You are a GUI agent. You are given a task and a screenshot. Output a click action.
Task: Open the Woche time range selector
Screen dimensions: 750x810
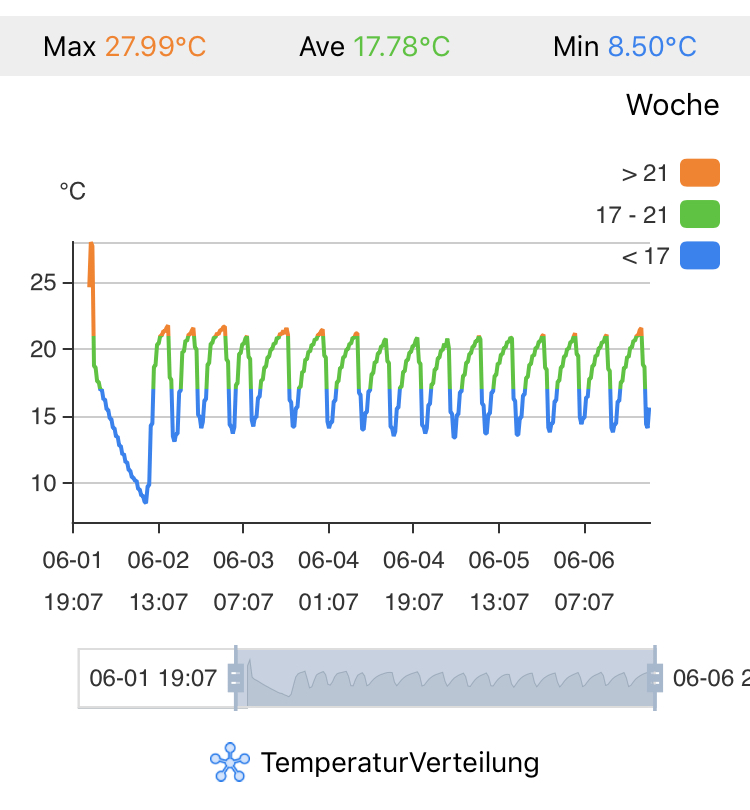pos(672,104)
